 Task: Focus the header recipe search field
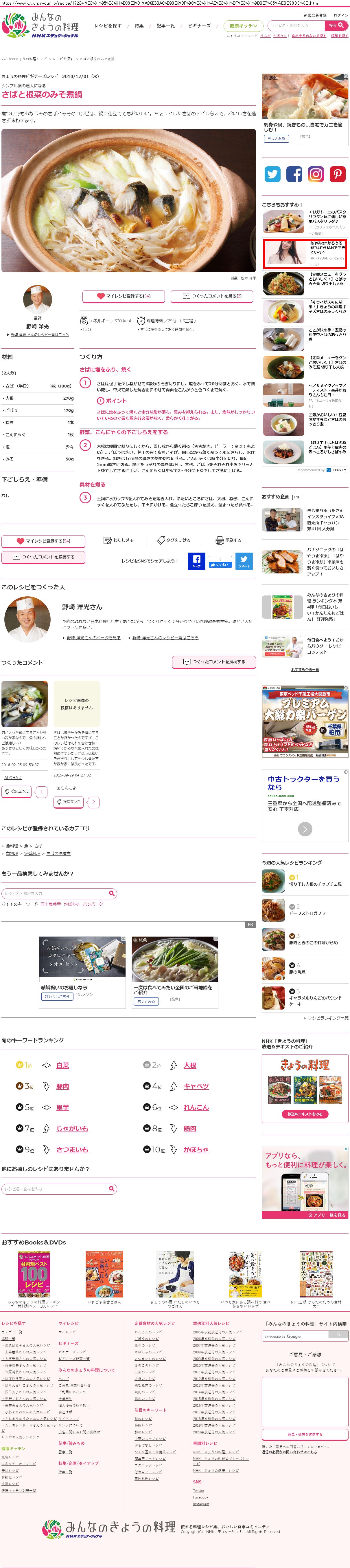(295, 25)
